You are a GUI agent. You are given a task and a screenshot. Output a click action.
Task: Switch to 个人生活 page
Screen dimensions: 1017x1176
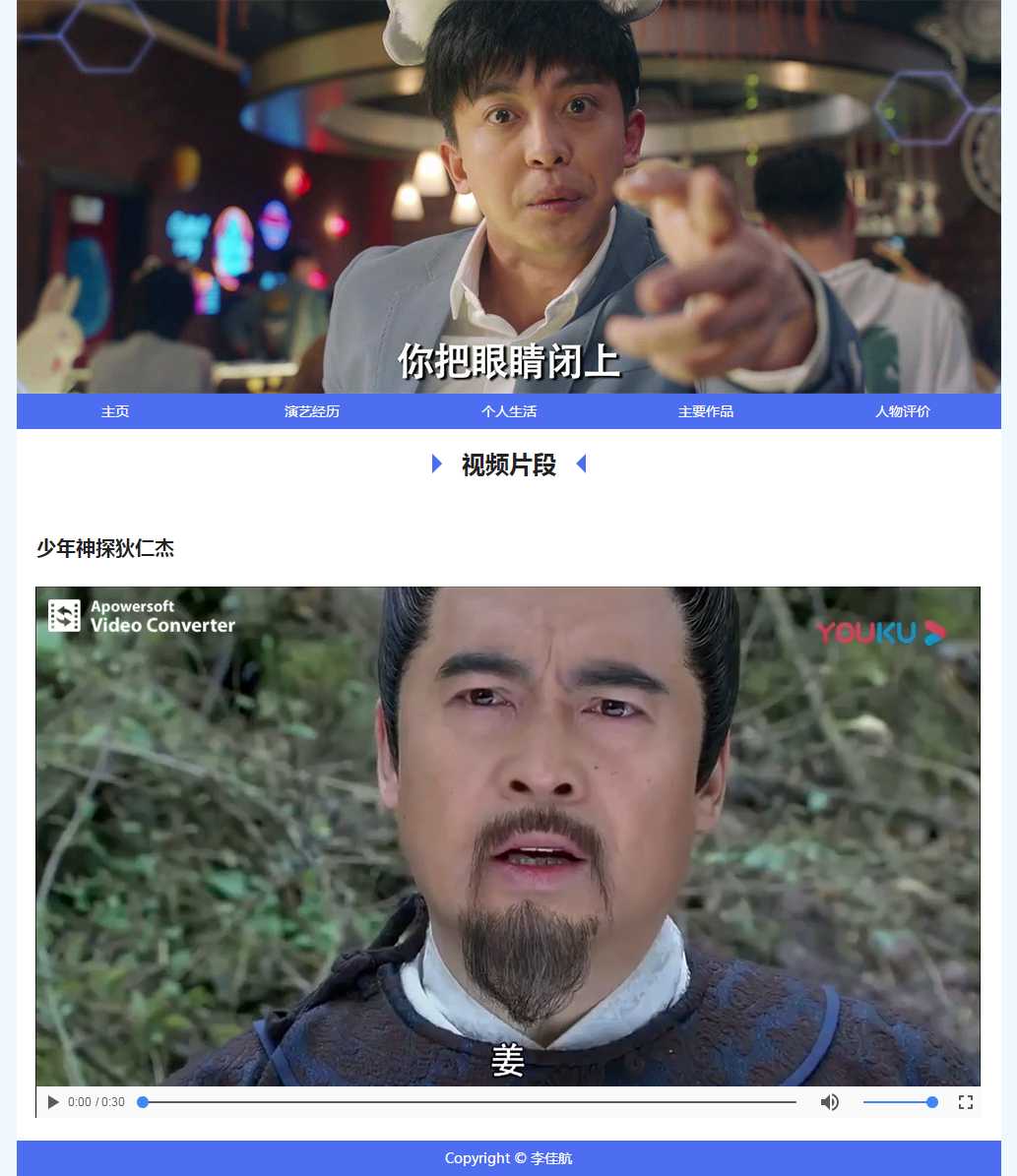click(509, 411)
